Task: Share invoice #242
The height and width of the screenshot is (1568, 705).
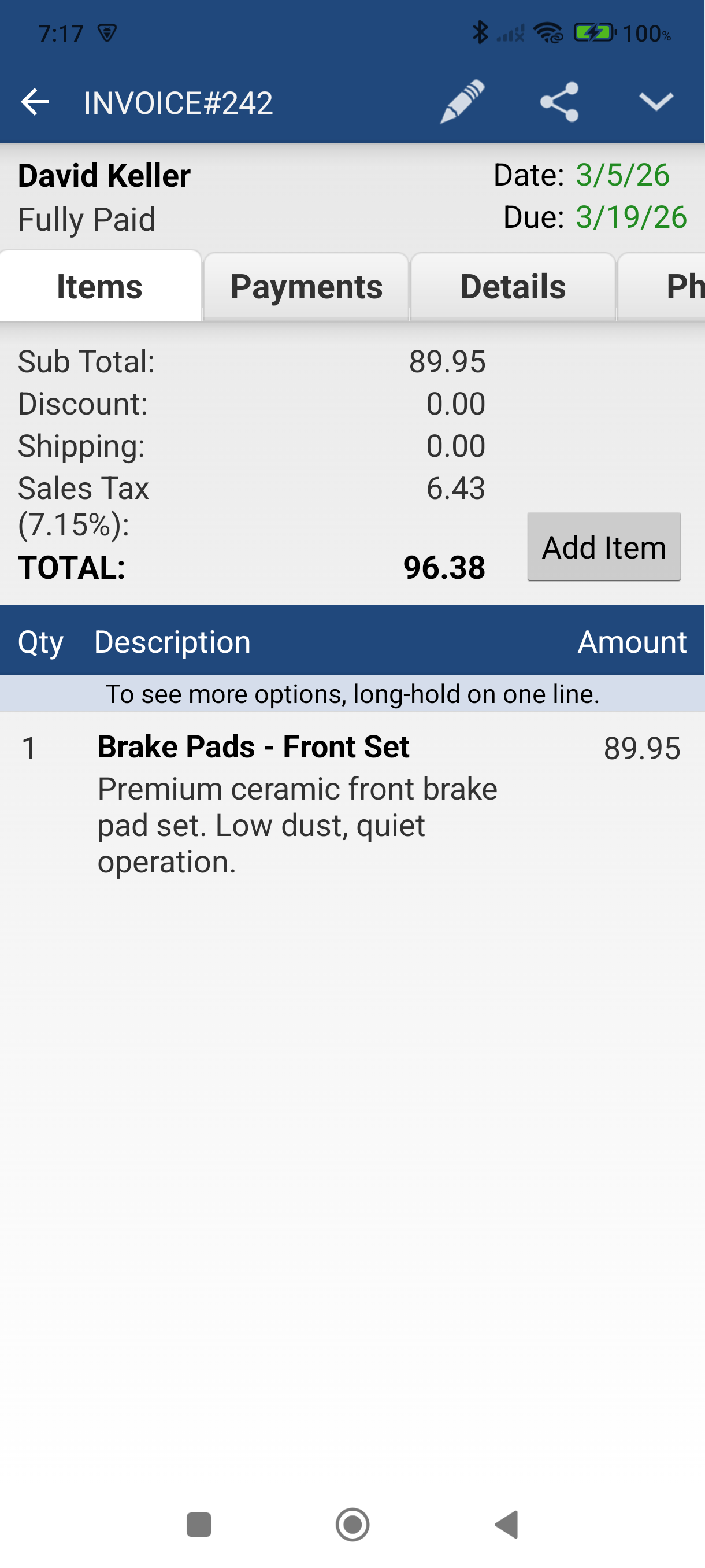Action: (559, 102)
